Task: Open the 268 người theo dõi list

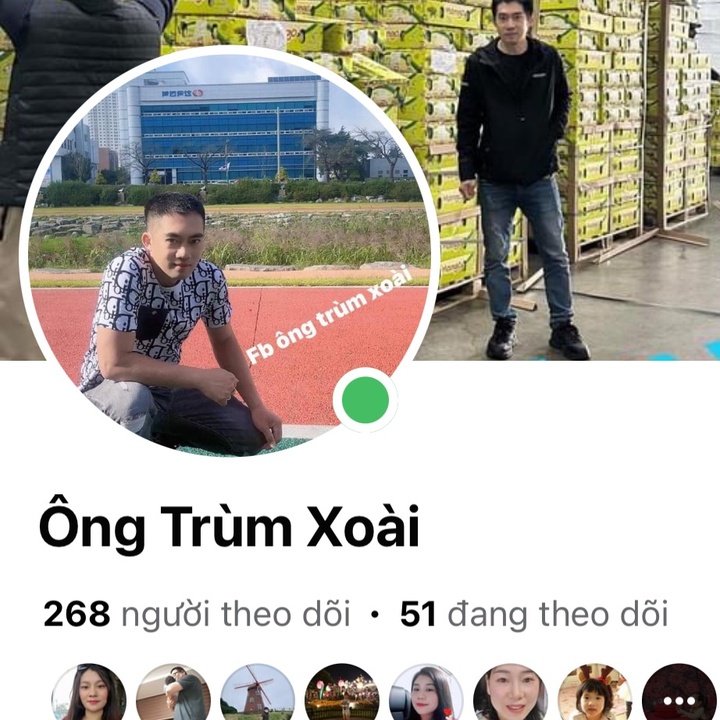Action: (197, 614)
